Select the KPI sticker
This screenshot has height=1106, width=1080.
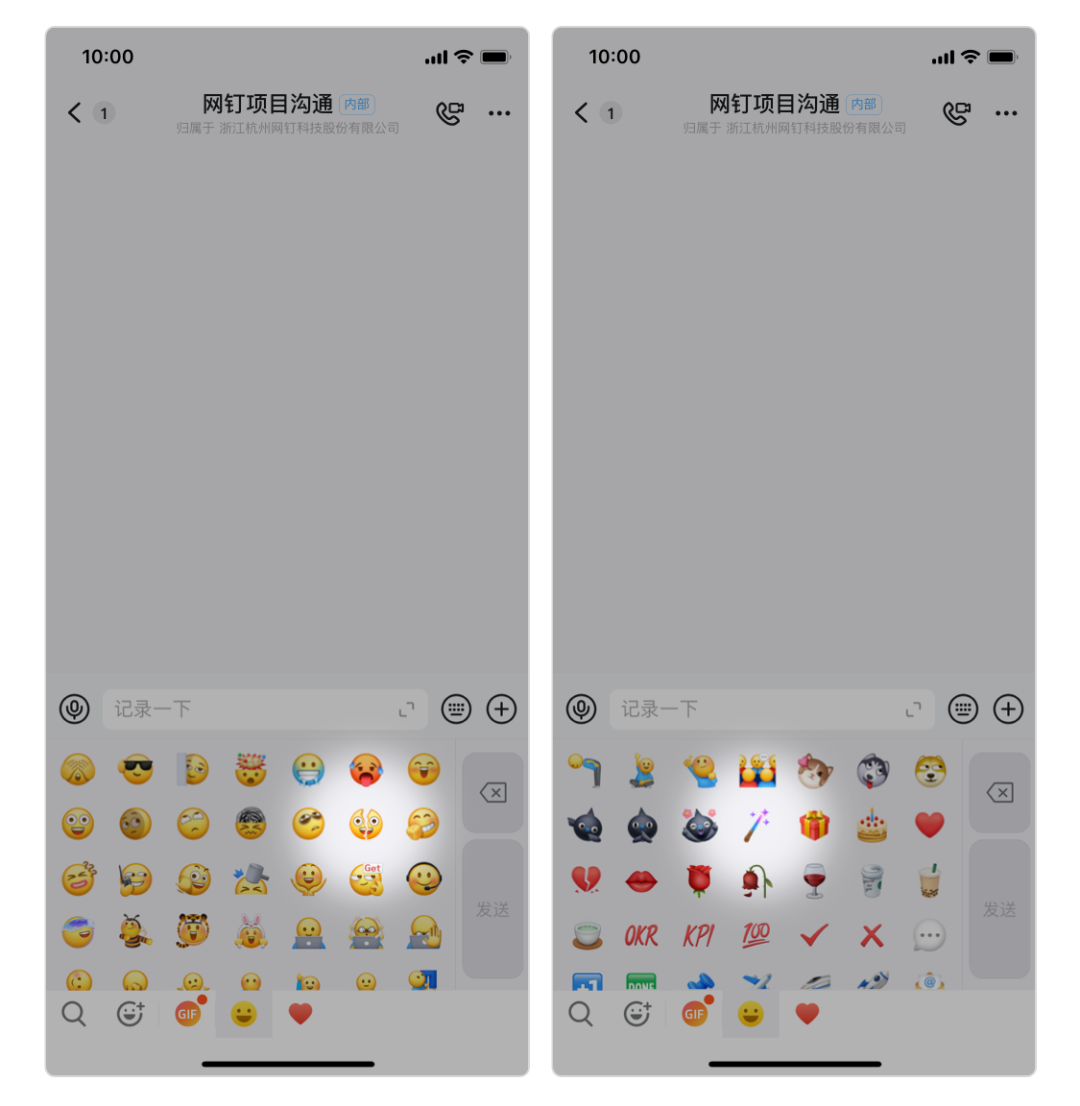pos(698,936)
